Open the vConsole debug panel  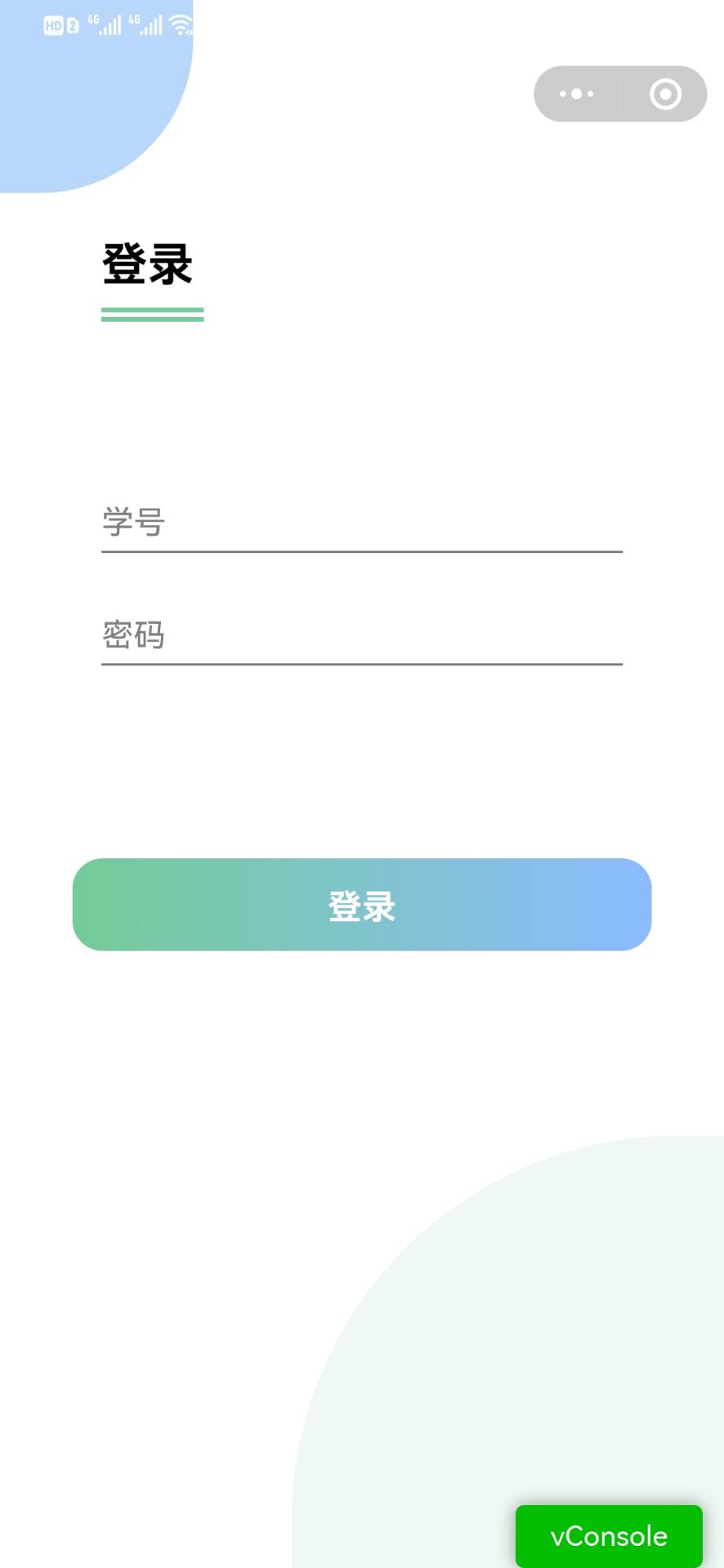point(609,1536)
